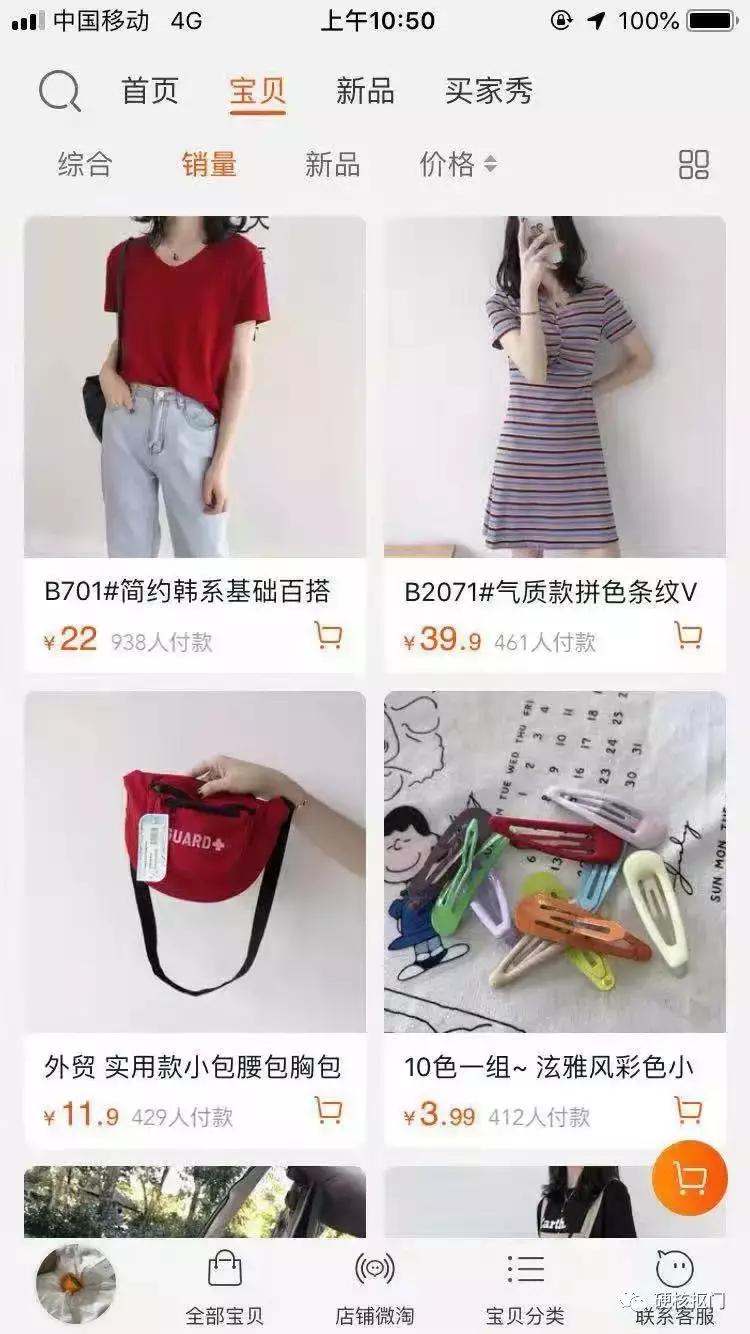The width and height of the screenshot is (750, 1334).
Task: Select the 综合 comprehensive sort option
Action: (x=85, y=165)
